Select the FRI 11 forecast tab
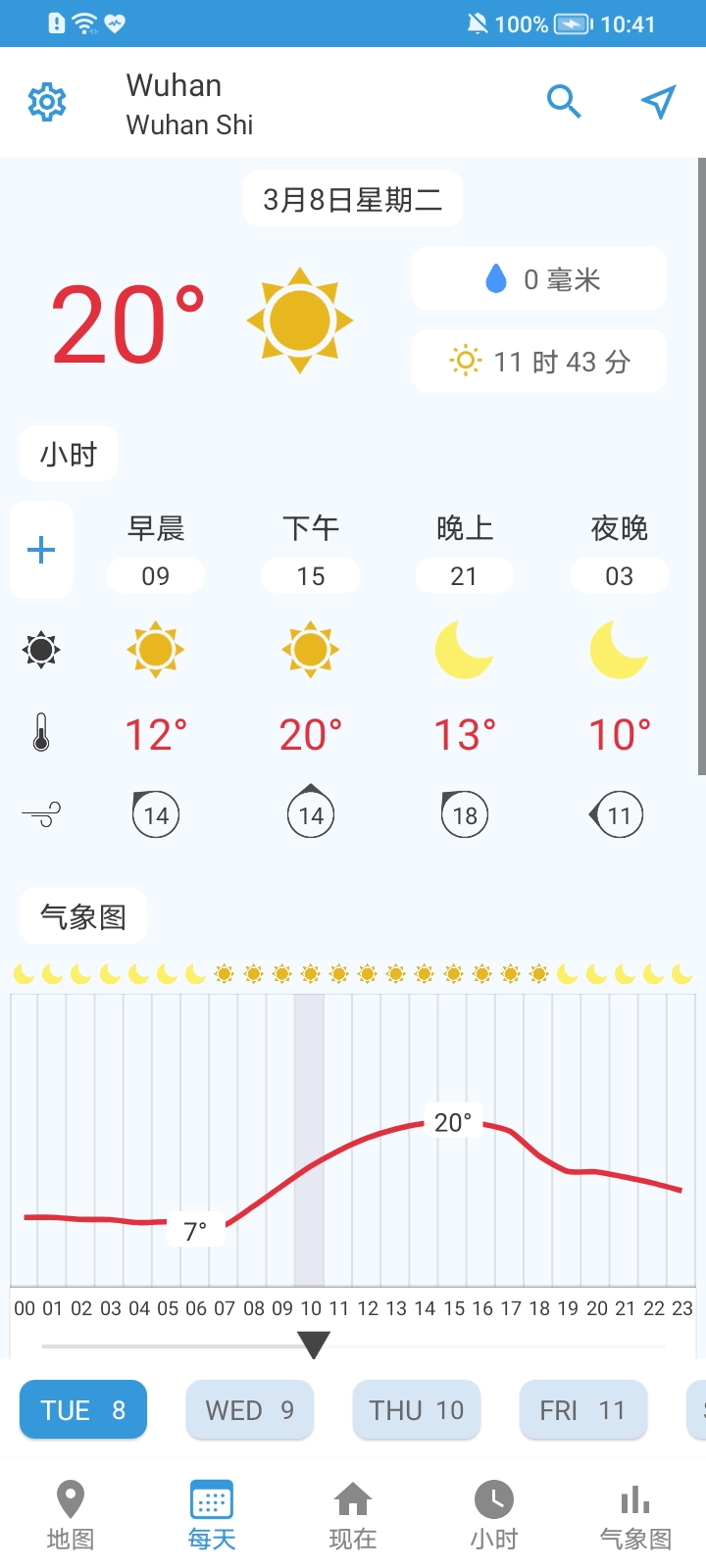 [x=582, y=1409]
